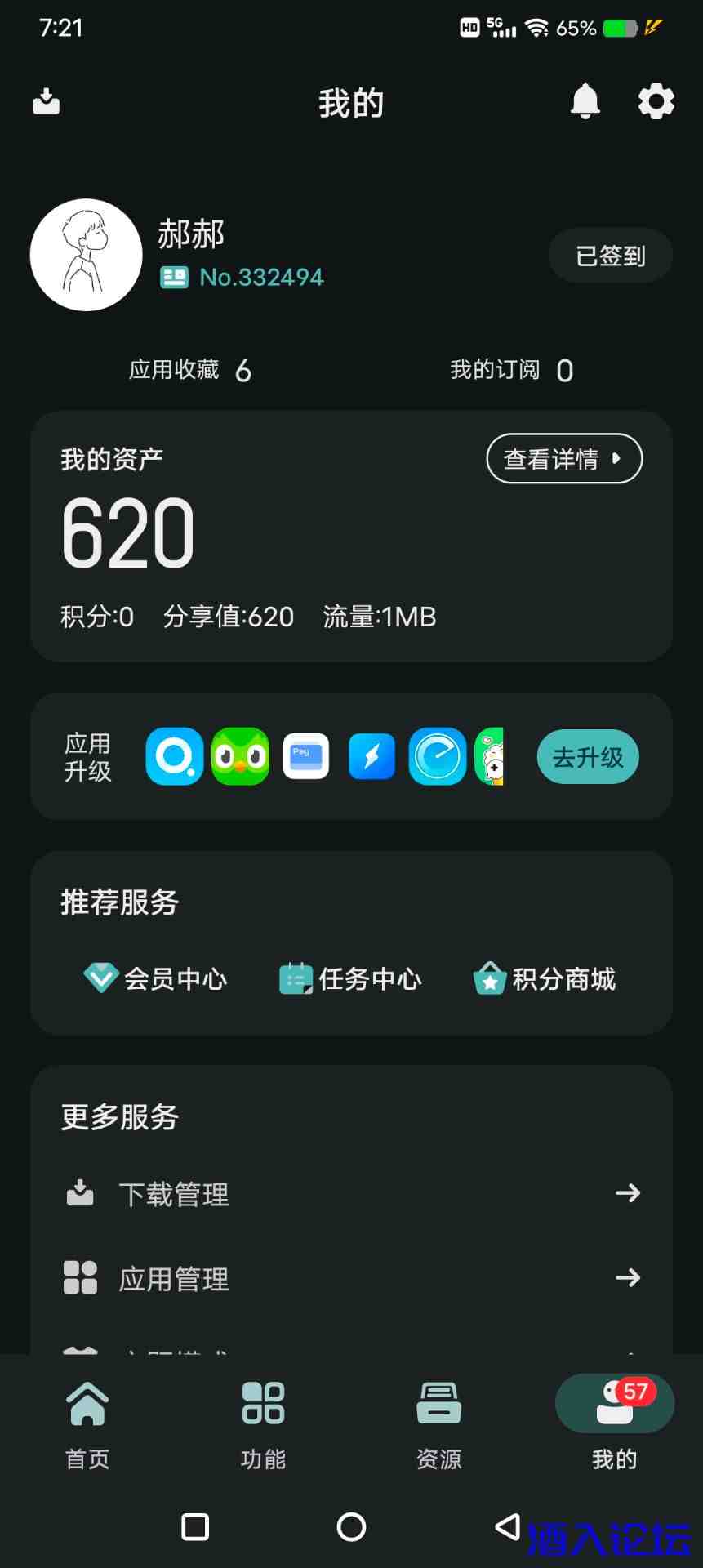Tap the 应用管理 app management icon
The height and width of the screenshot is (1568, 703).
(79, 1278)
